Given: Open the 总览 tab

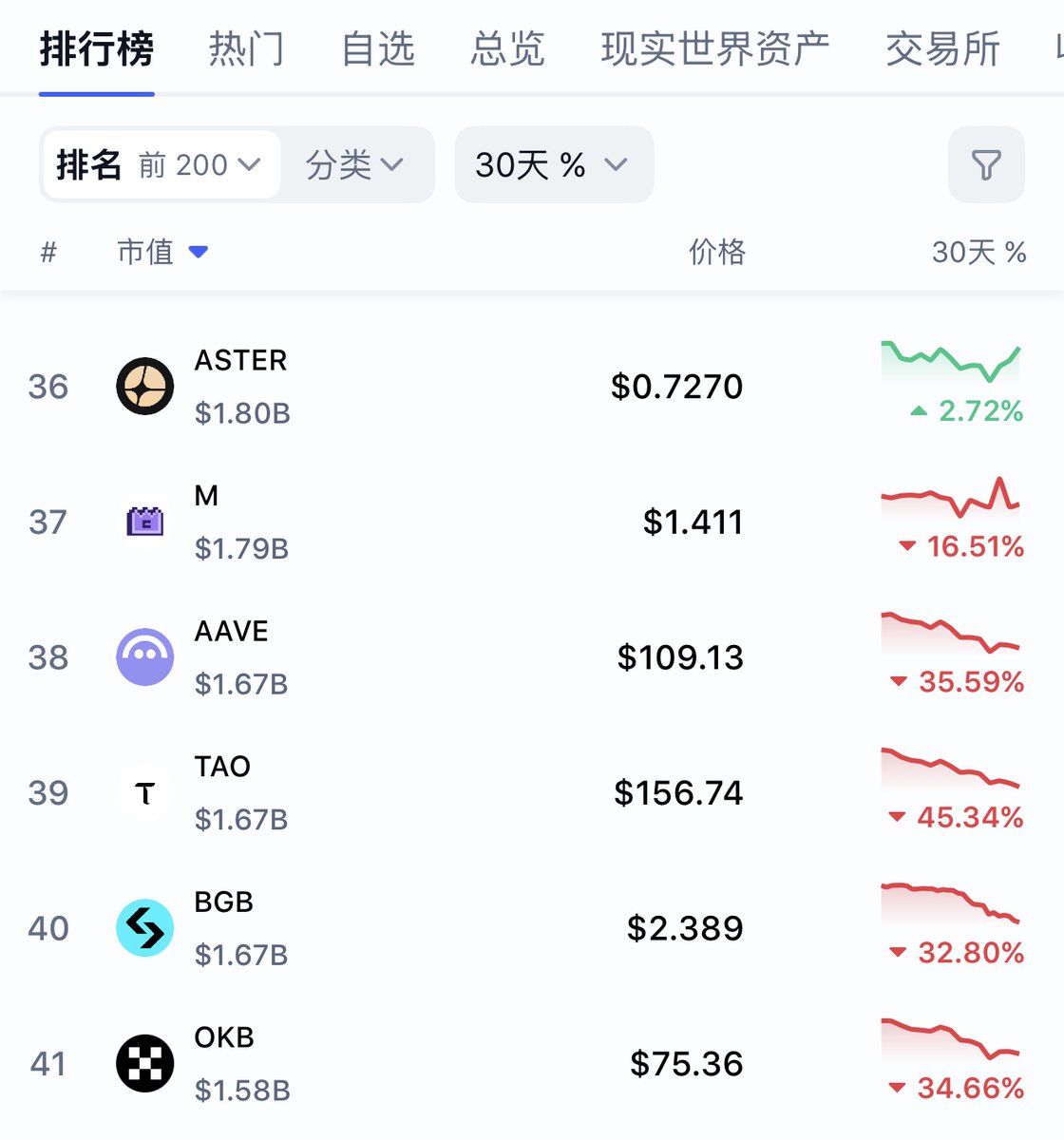Looking at the screenshot, I should click(x=507, y=49).
